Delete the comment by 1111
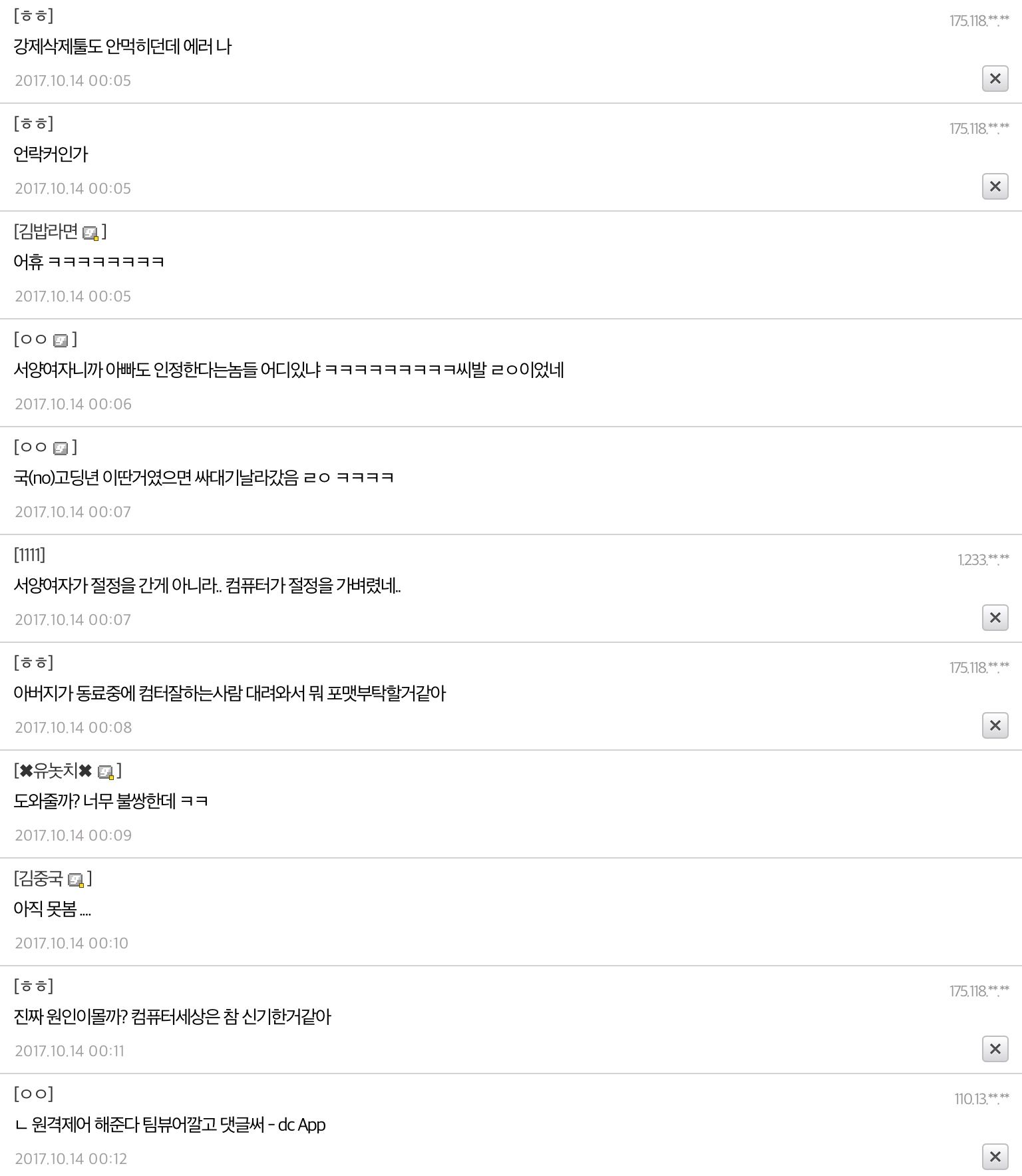Screen dimensions: 1022x1176 [995, 618]
